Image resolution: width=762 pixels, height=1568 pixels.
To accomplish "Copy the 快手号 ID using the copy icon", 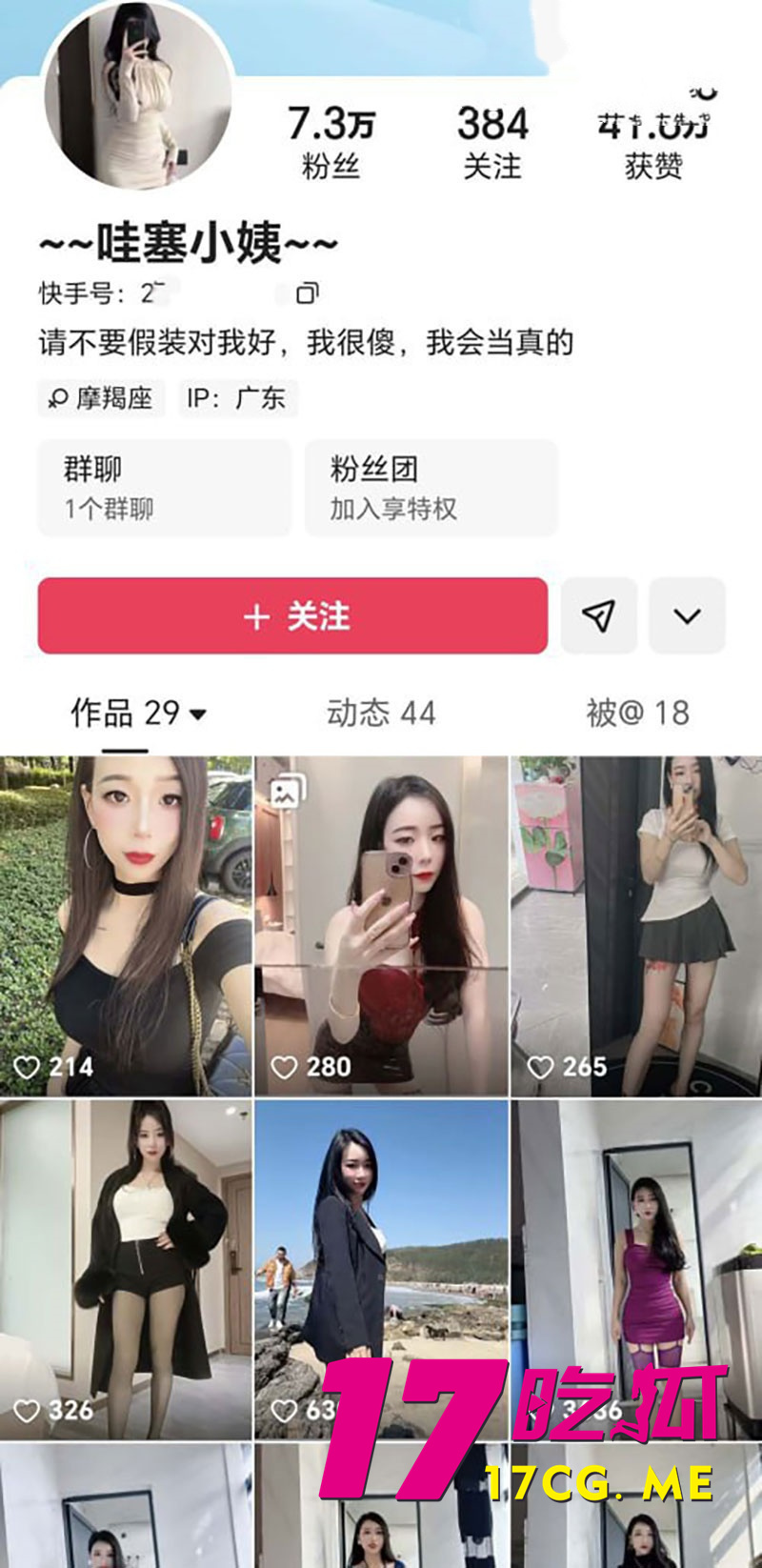I will pos(307,293).
